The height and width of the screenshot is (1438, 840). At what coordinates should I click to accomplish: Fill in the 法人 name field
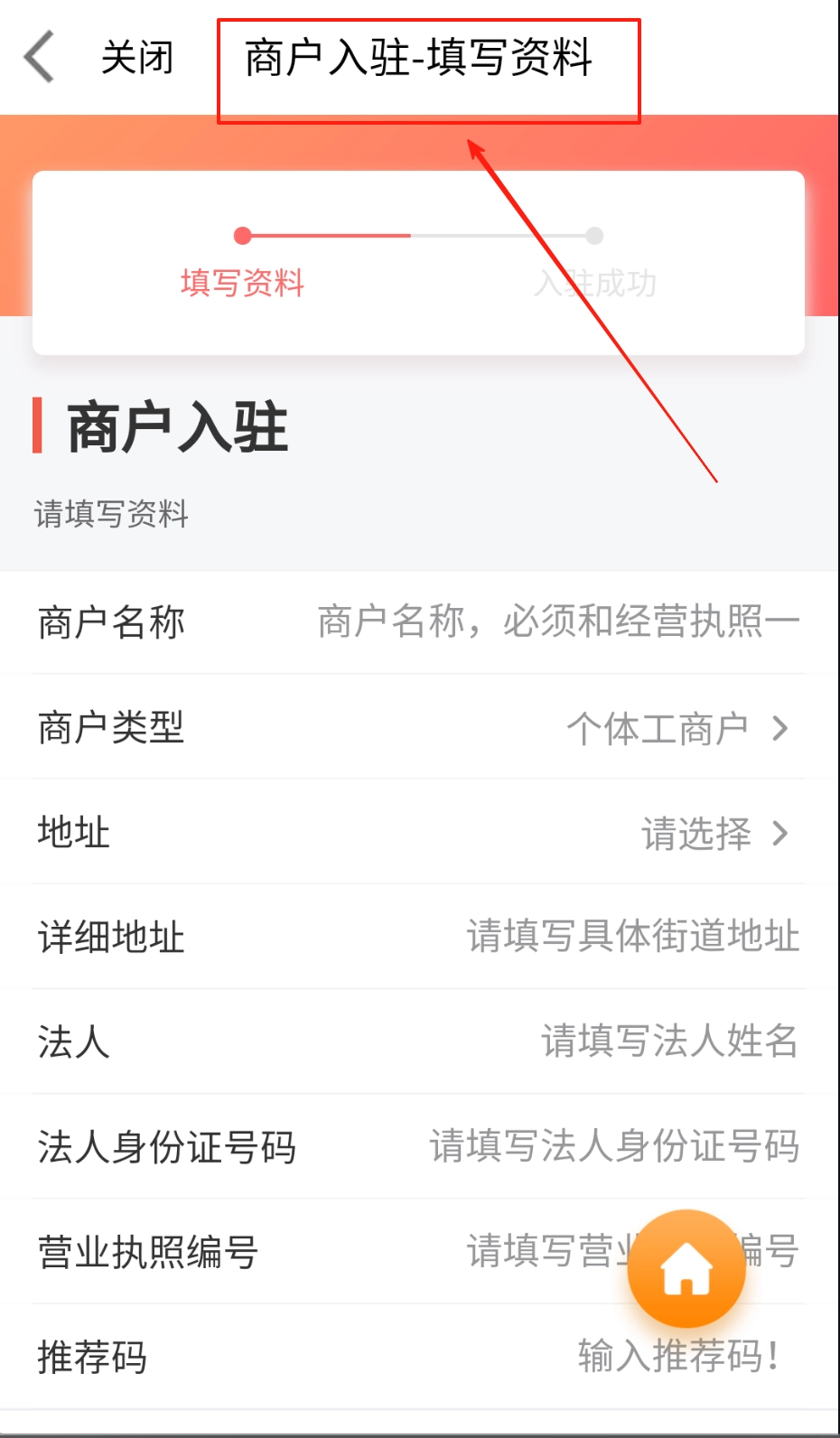[x=668, y=1041]
